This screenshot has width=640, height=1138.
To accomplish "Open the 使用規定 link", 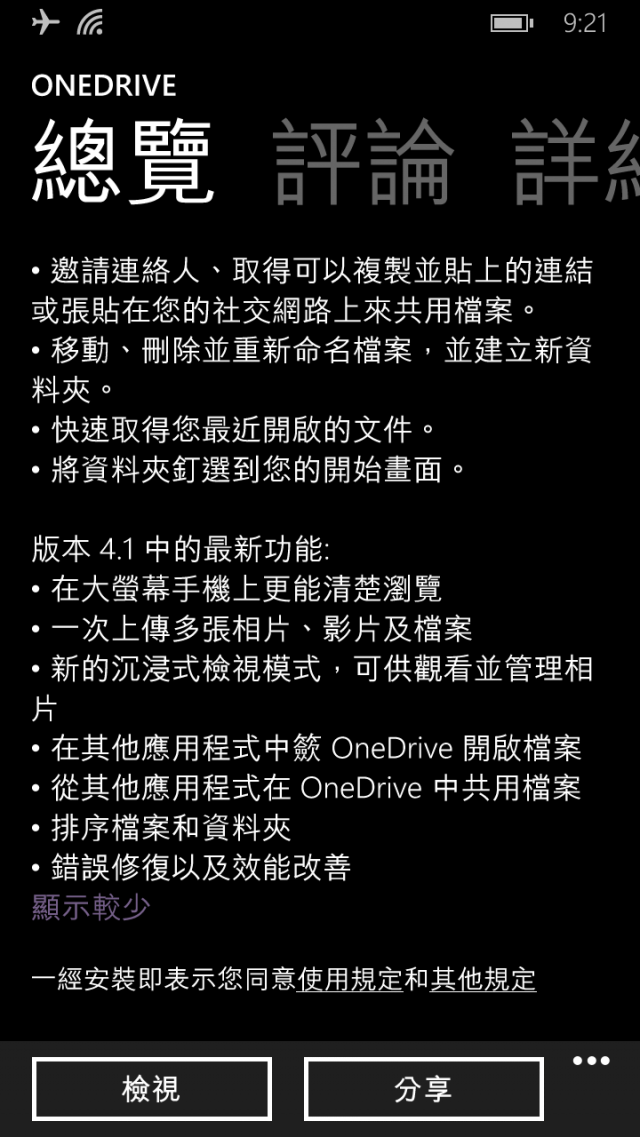I will [350, 979].
